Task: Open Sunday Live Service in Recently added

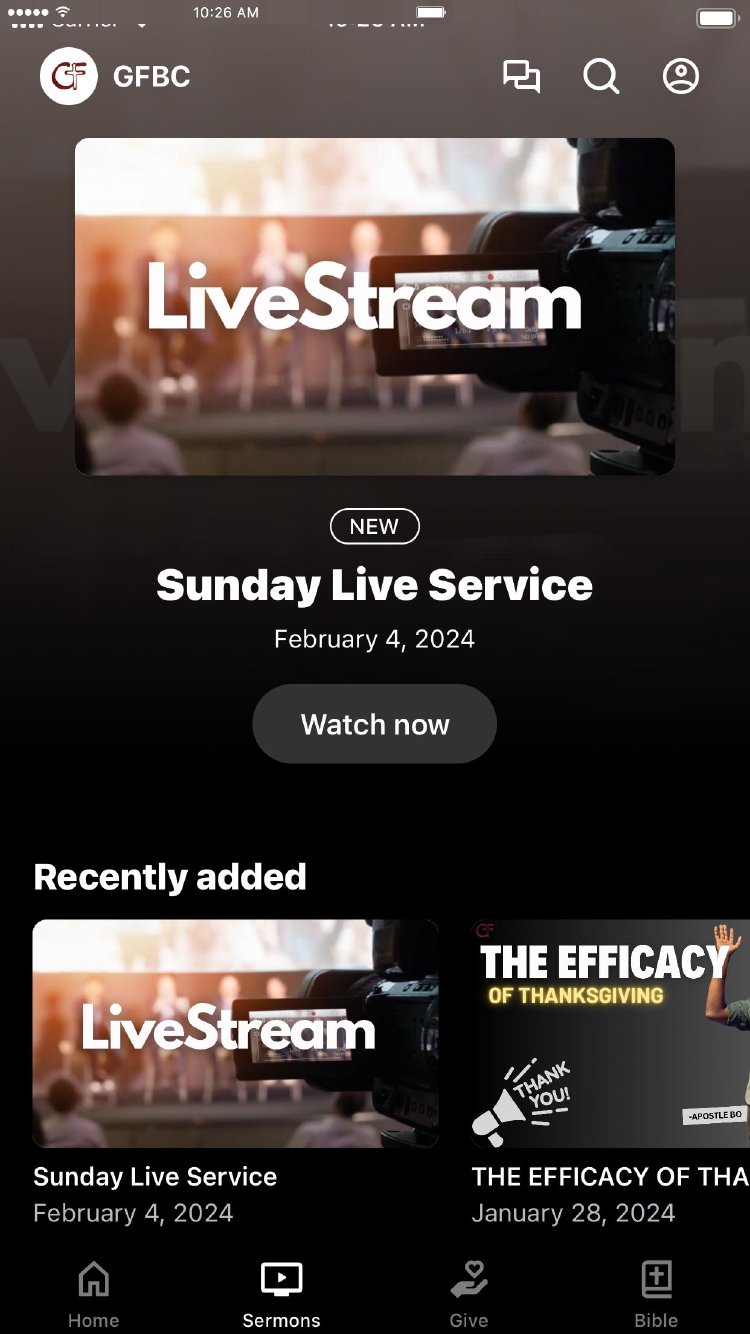Action: point(235,1033)
